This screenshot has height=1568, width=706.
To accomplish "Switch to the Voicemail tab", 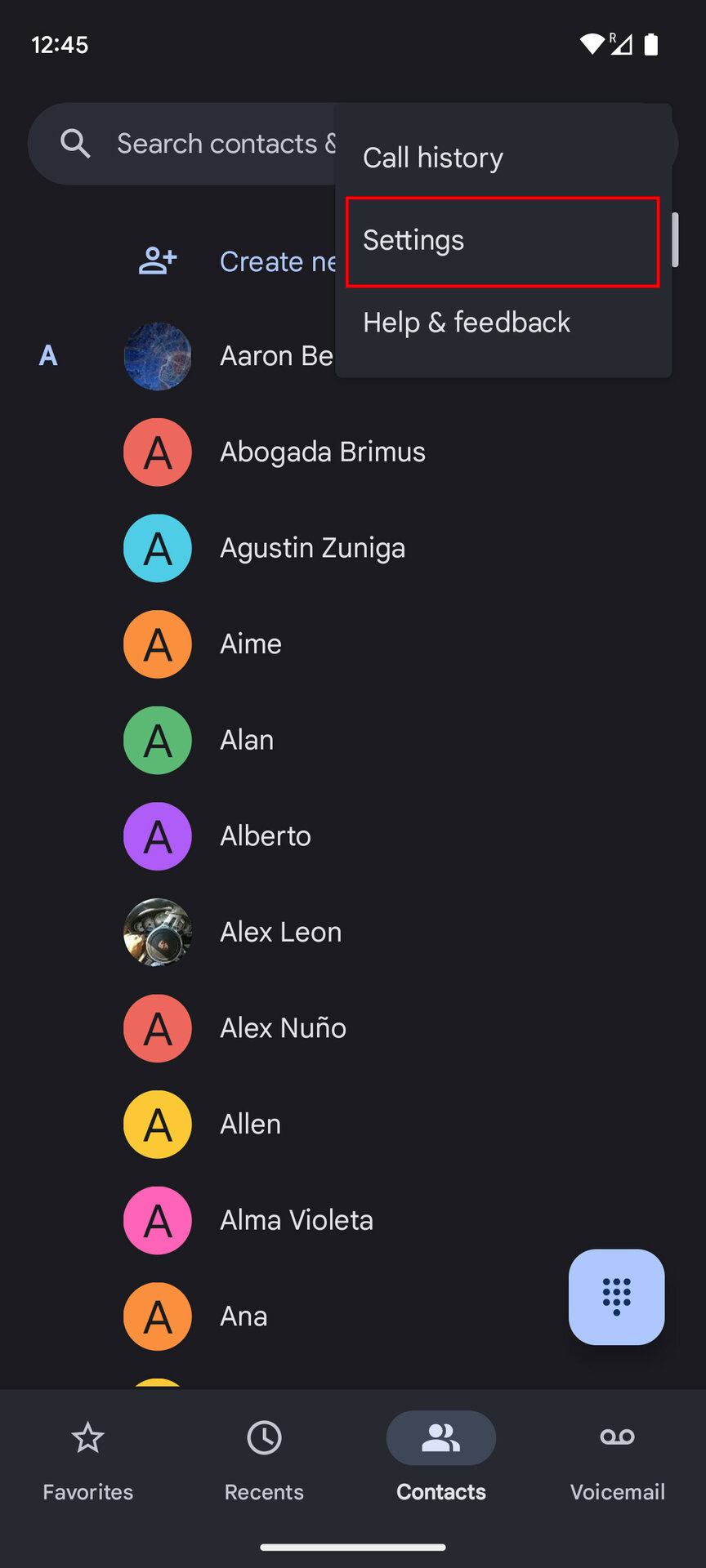I will coord(617,1456).
